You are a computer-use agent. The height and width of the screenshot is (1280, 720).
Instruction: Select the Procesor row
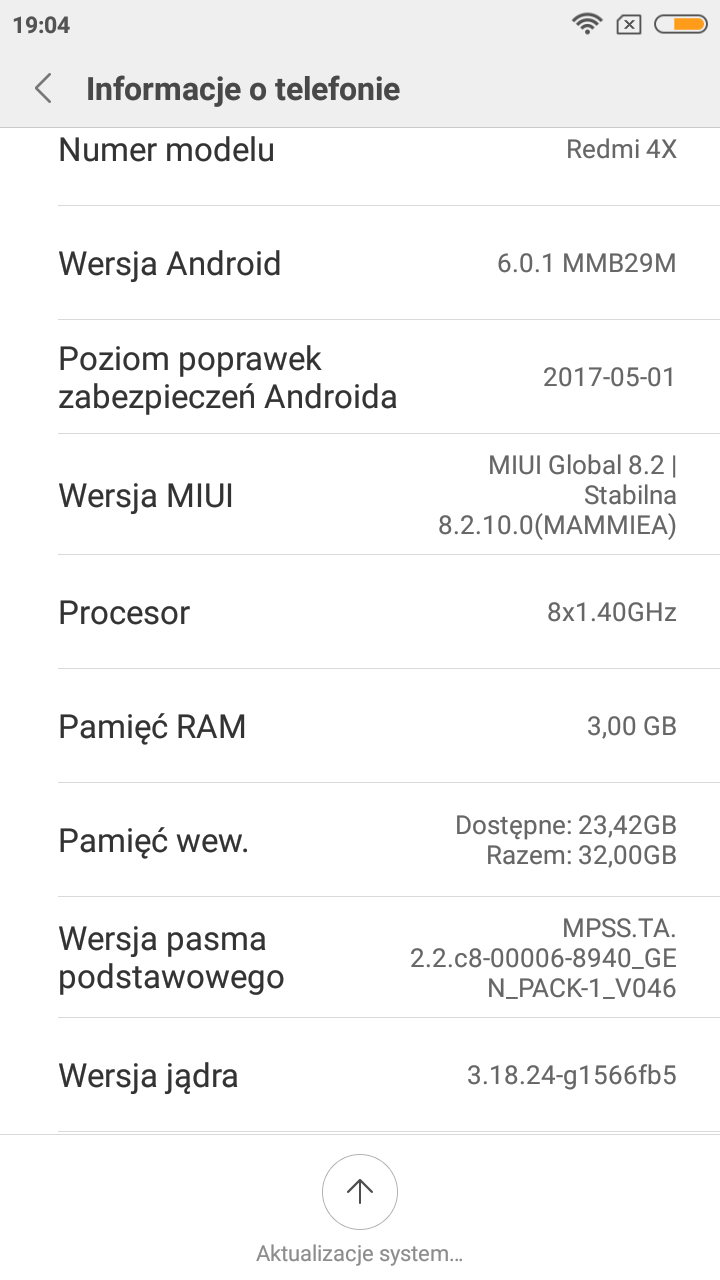click(360, 612)
